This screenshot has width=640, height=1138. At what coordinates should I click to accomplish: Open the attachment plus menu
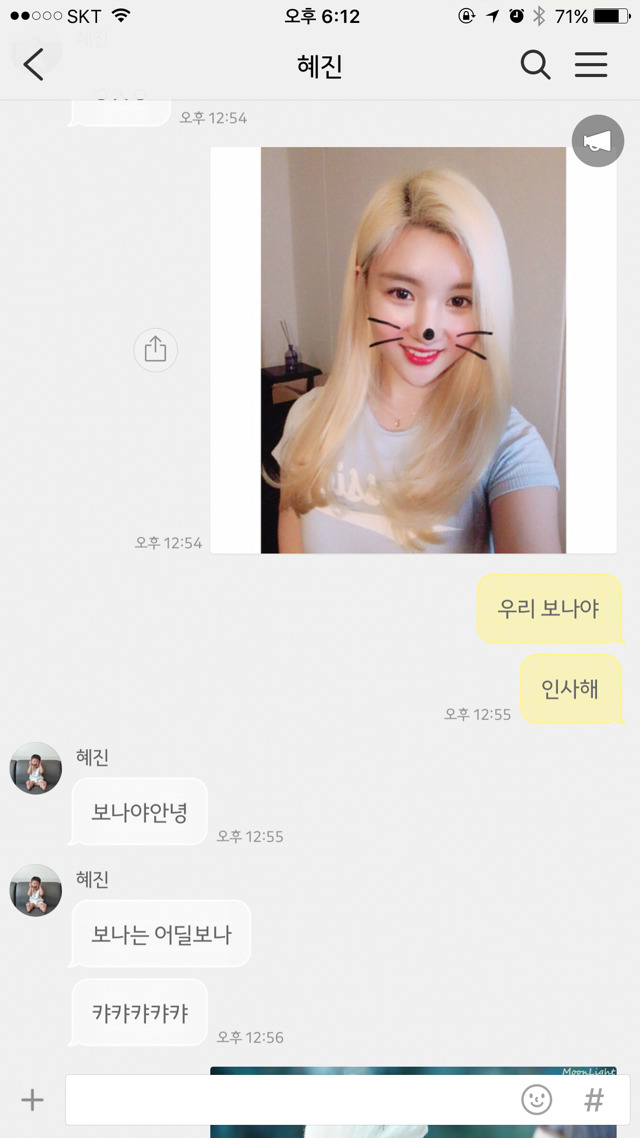pyautogui.click(x=33, y=1100)
